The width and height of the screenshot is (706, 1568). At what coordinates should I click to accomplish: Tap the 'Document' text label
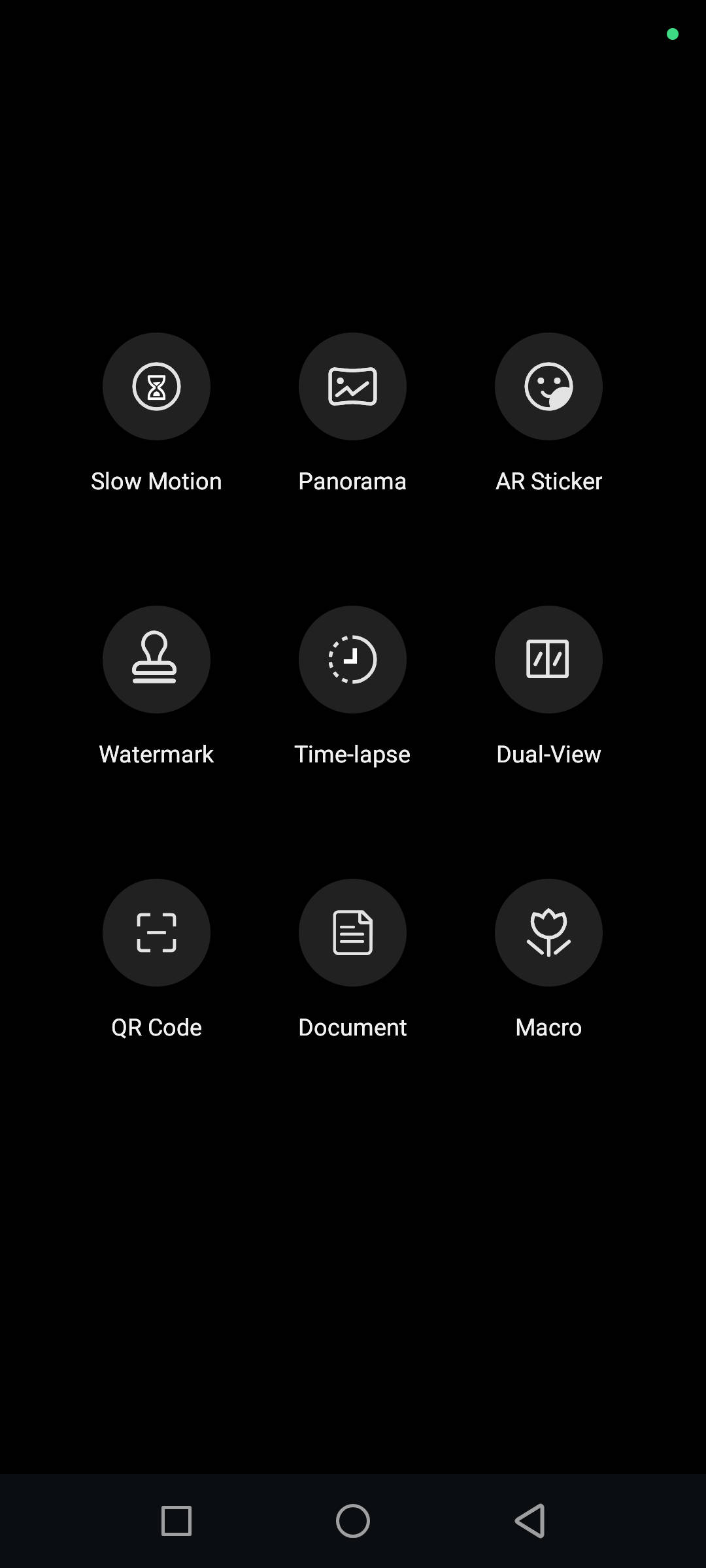pos(352,1027)
